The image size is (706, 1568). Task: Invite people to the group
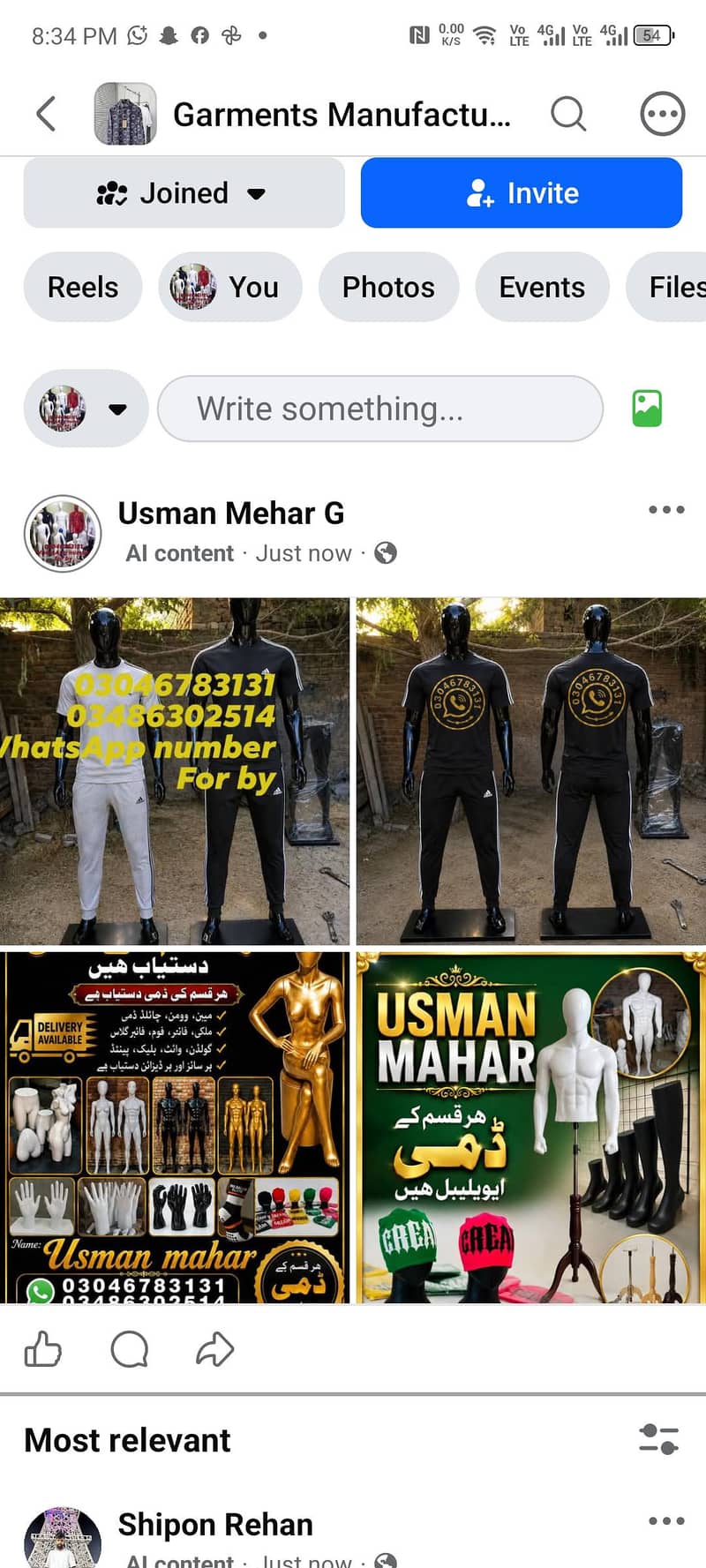[x=522, y=193]
